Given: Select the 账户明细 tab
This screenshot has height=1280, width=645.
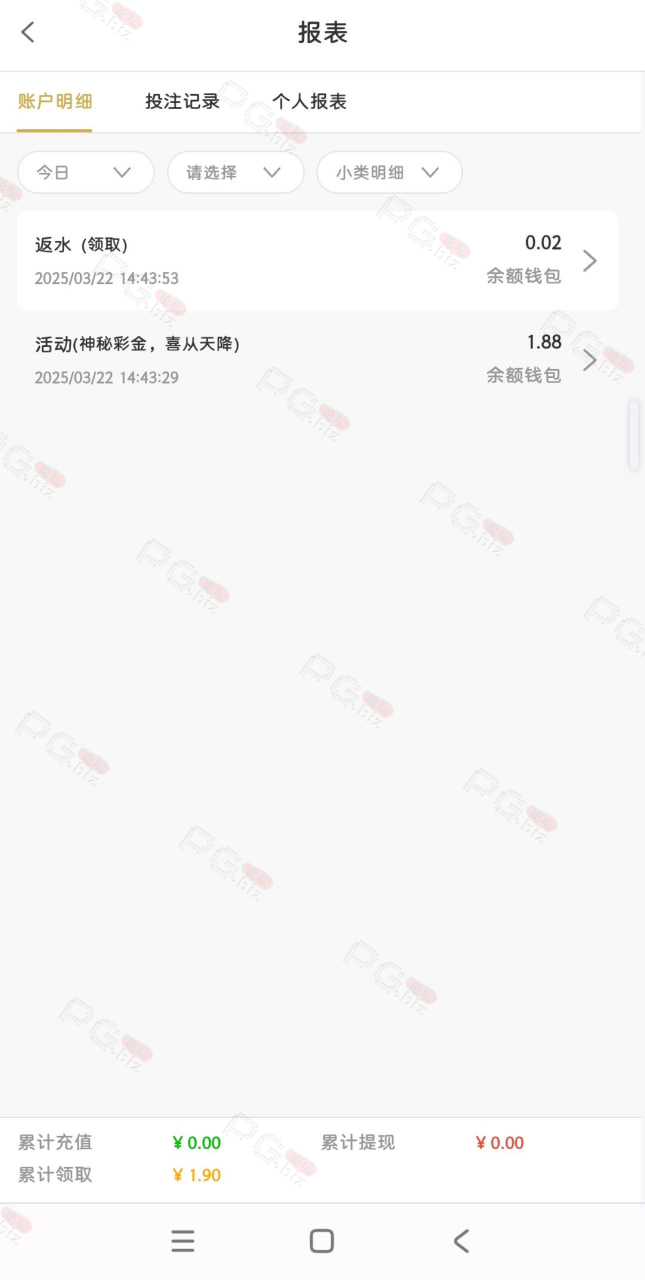Looking at the screenshot, I should (55, 101).
